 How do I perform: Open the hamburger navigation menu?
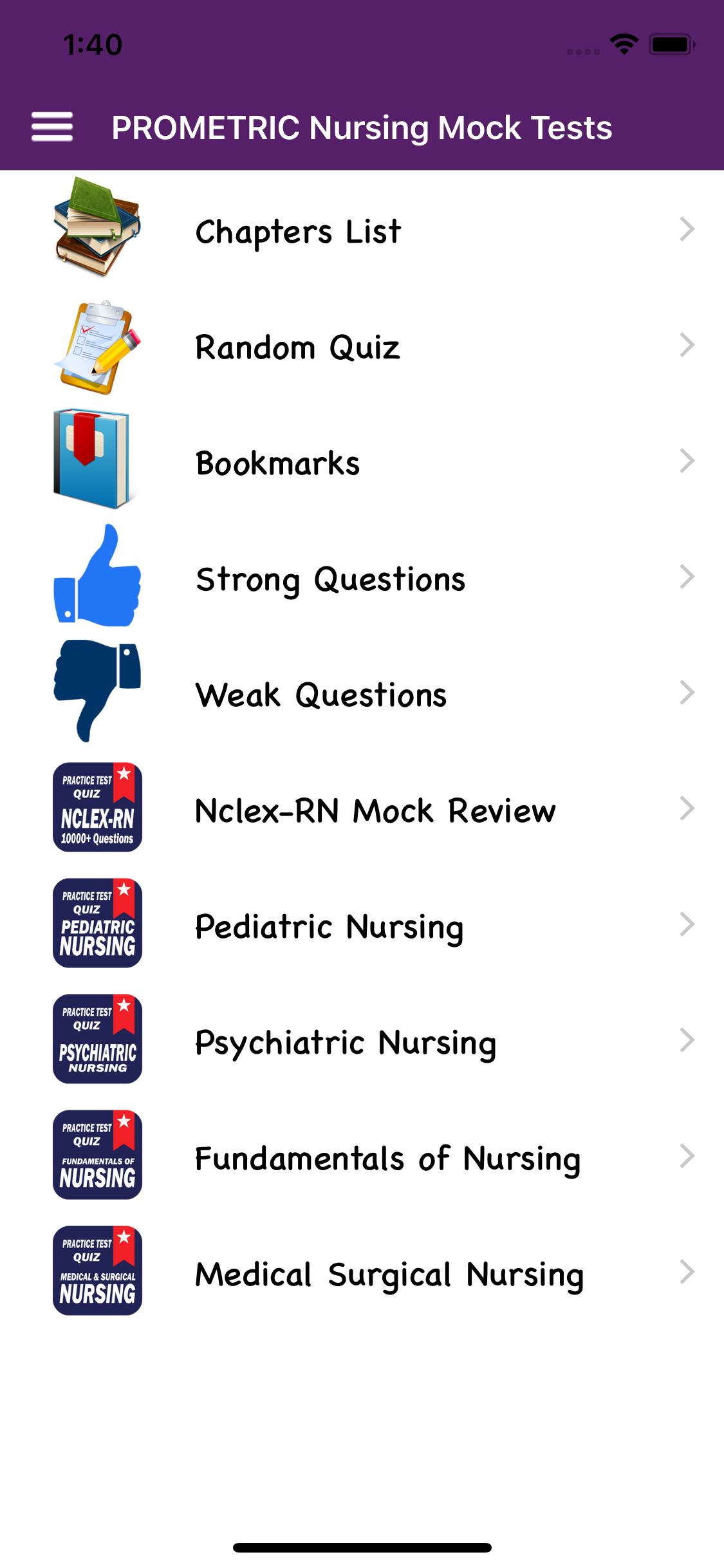point(51,127)
